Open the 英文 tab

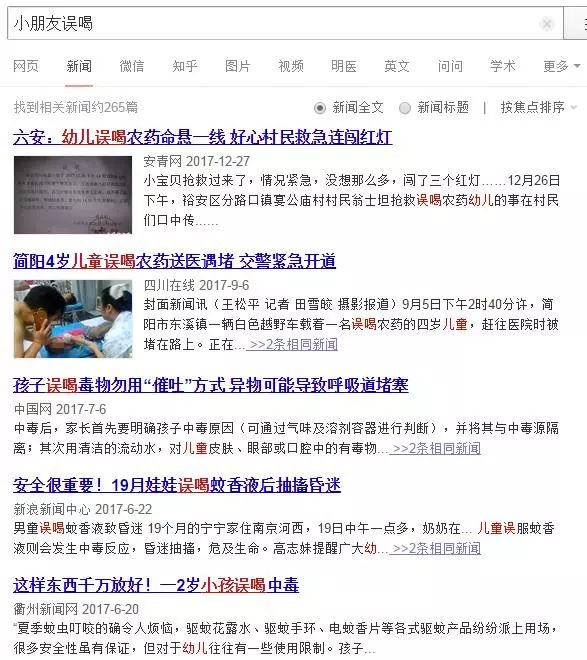[397, 66]
